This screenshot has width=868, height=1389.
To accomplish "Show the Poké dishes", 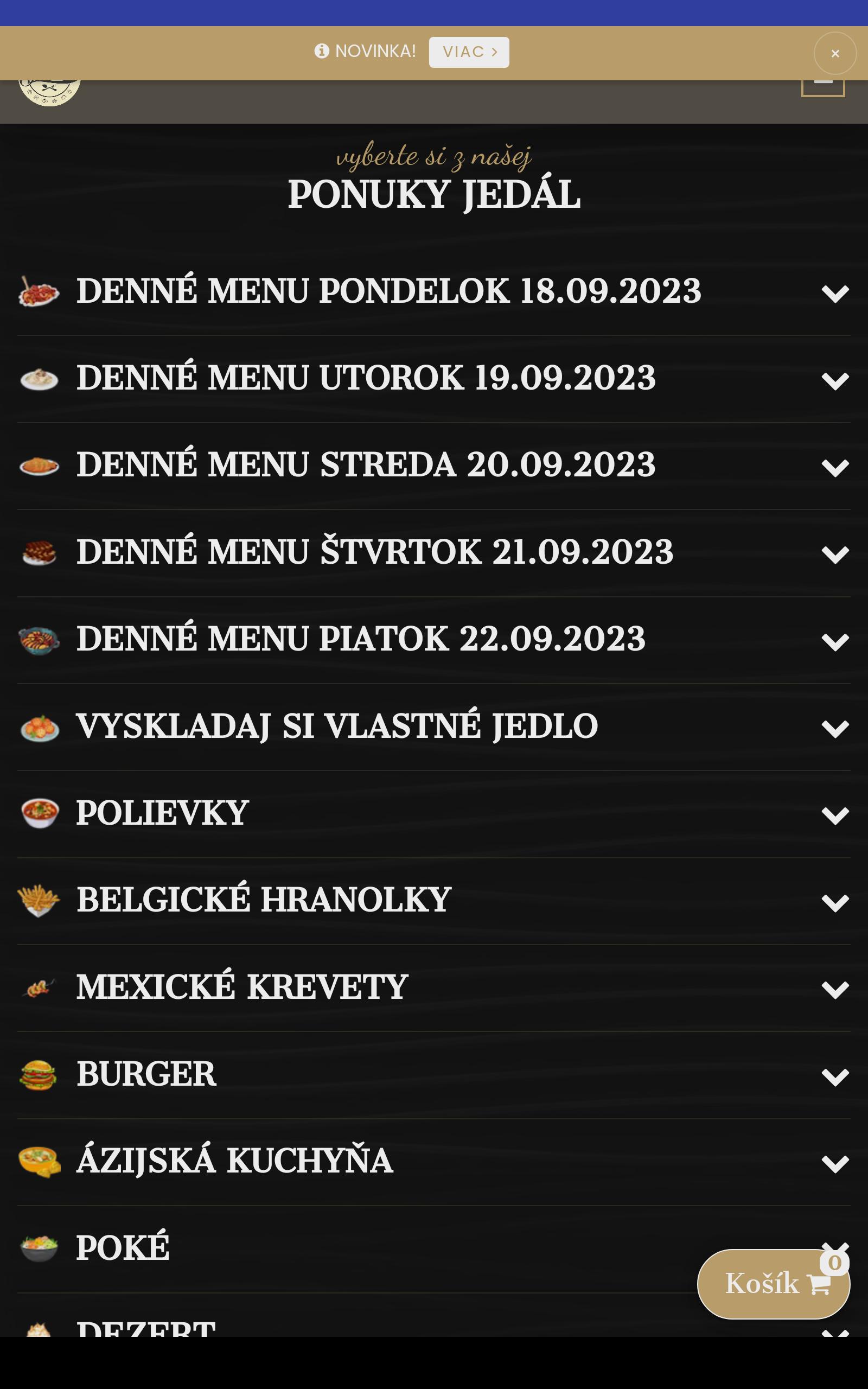I will (123, 1247).
